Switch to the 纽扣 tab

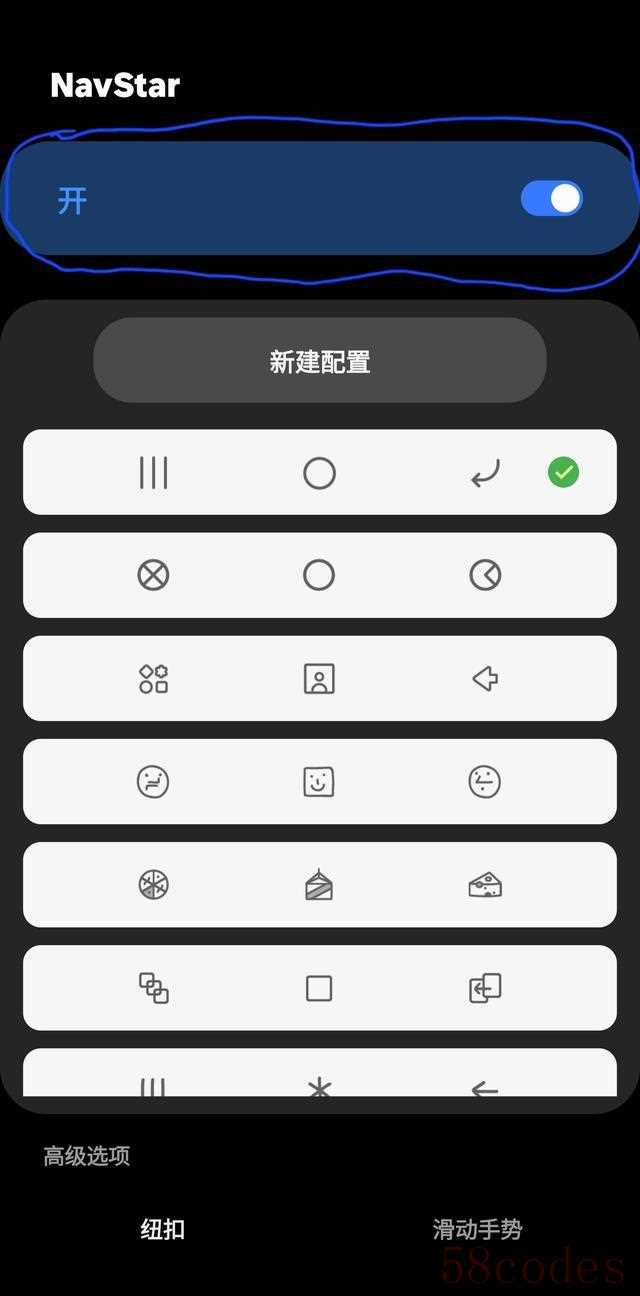tap(162, 1229)
